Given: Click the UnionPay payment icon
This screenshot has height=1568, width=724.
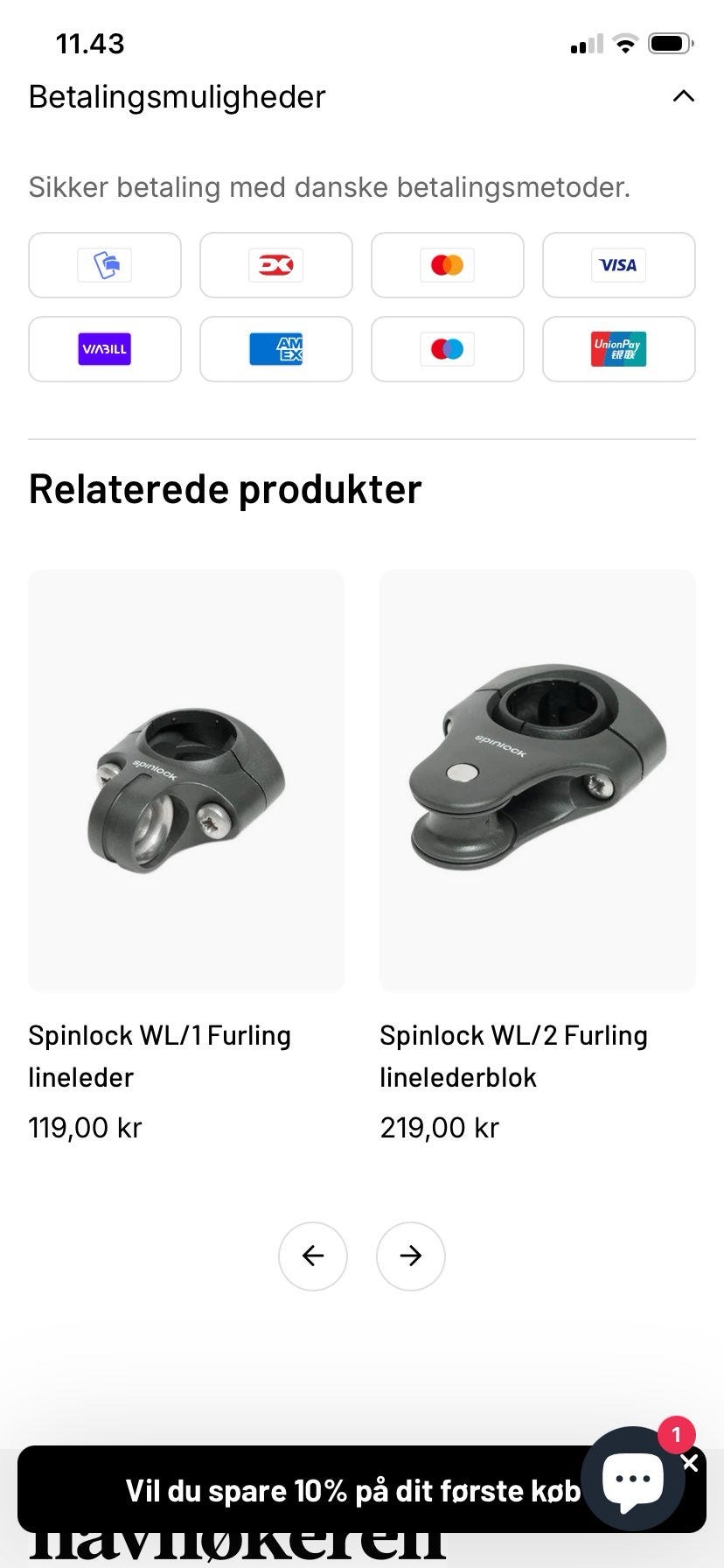Looking at the screenshot, I should tap(618, 349).
